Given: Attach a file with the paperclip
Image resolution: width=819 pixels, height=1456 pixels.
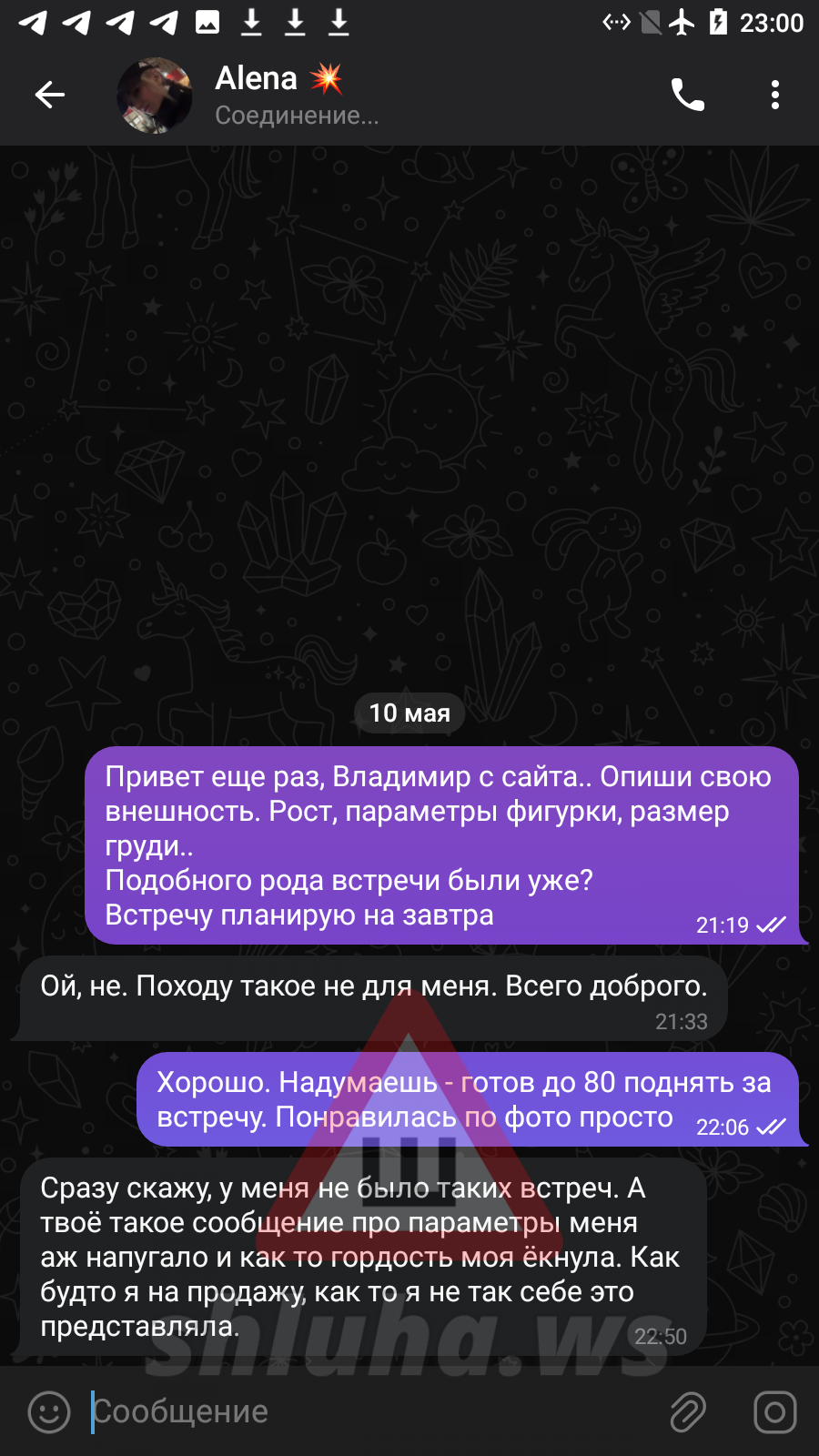Looking at the screenshot, I should point(688,1412).
